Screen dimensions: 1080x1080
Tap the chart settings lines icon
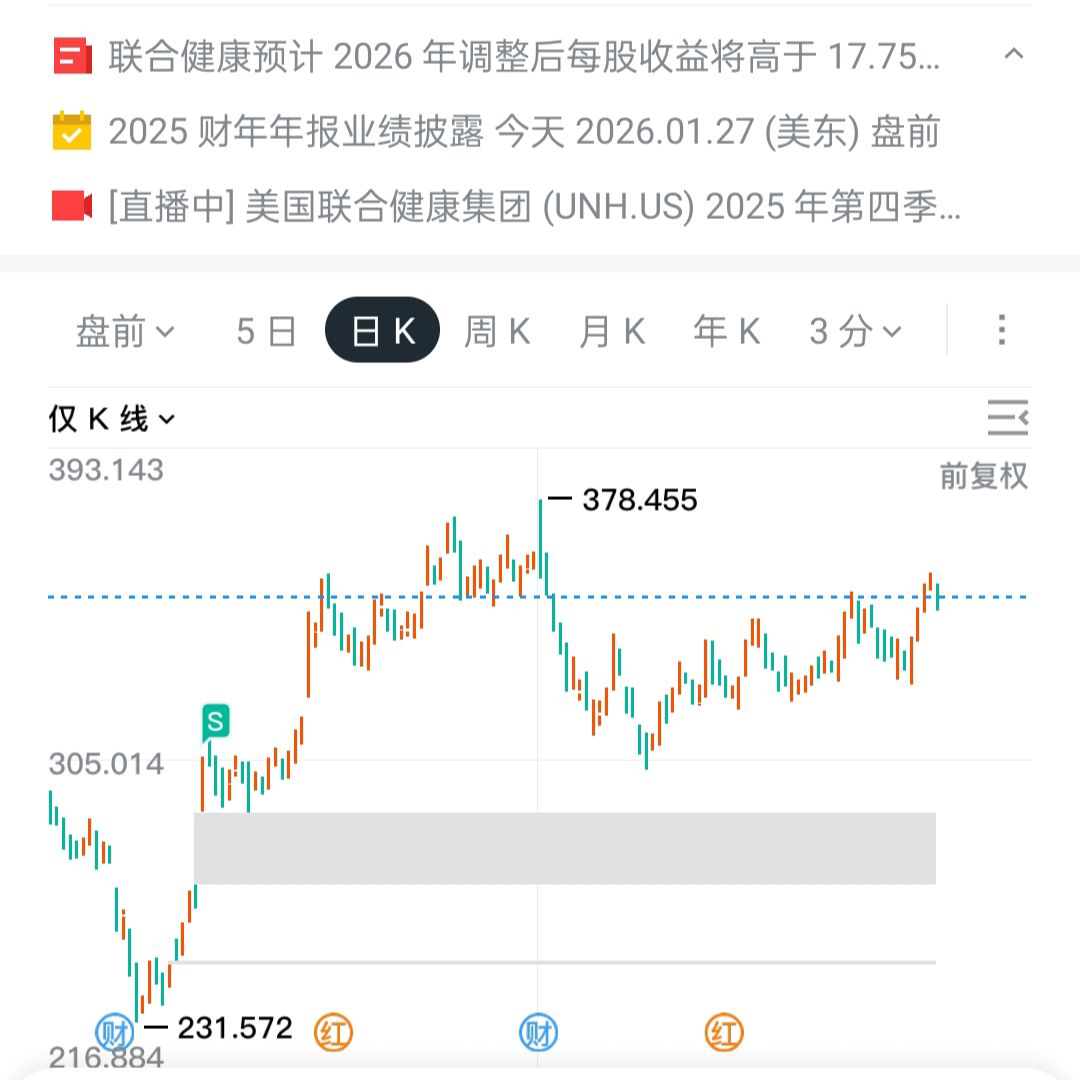click(1007, 417)
